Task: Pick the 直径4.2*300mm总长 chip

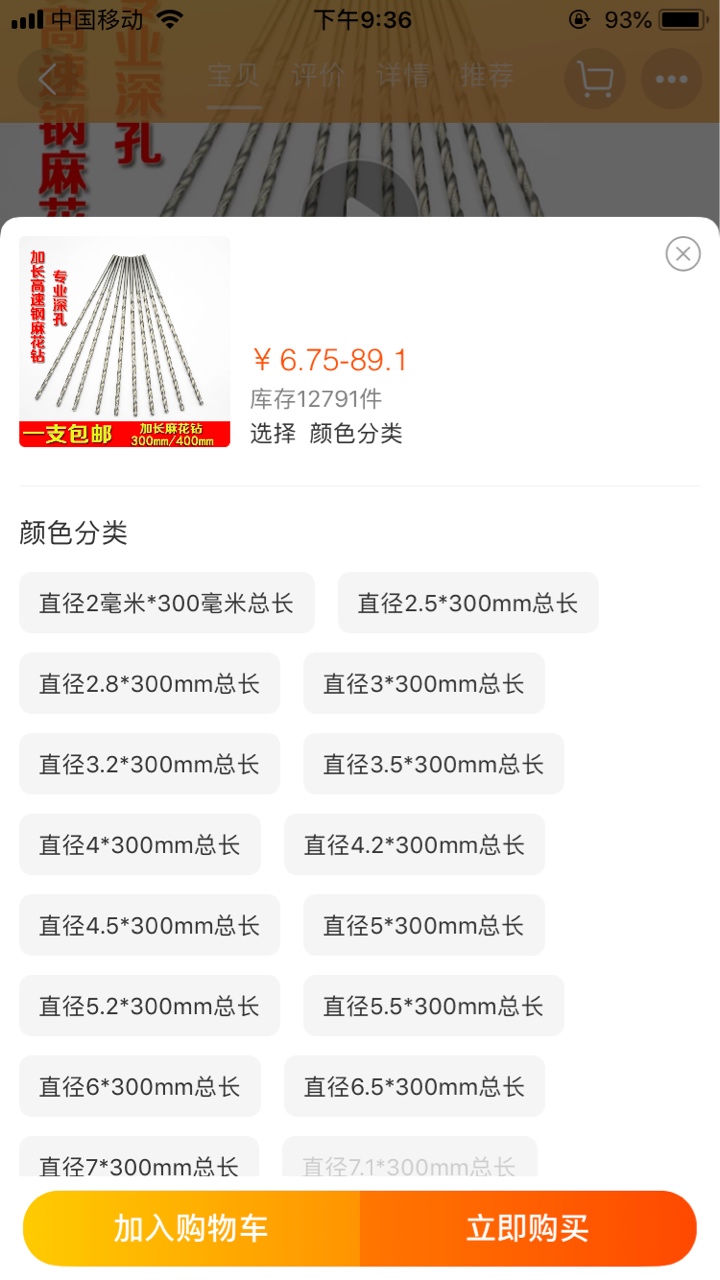Action: click(x=415, y=845)
